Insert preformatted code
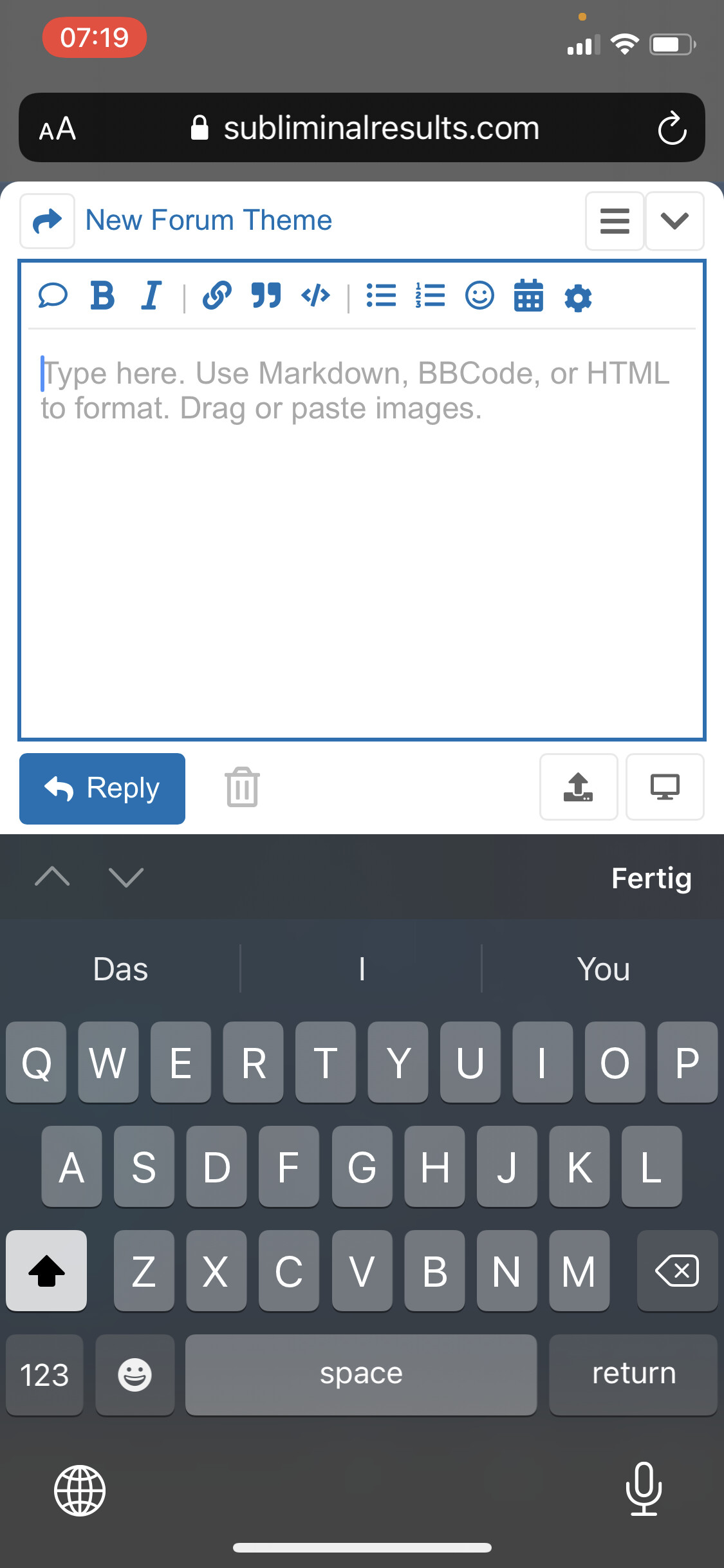 click(315, 295)
